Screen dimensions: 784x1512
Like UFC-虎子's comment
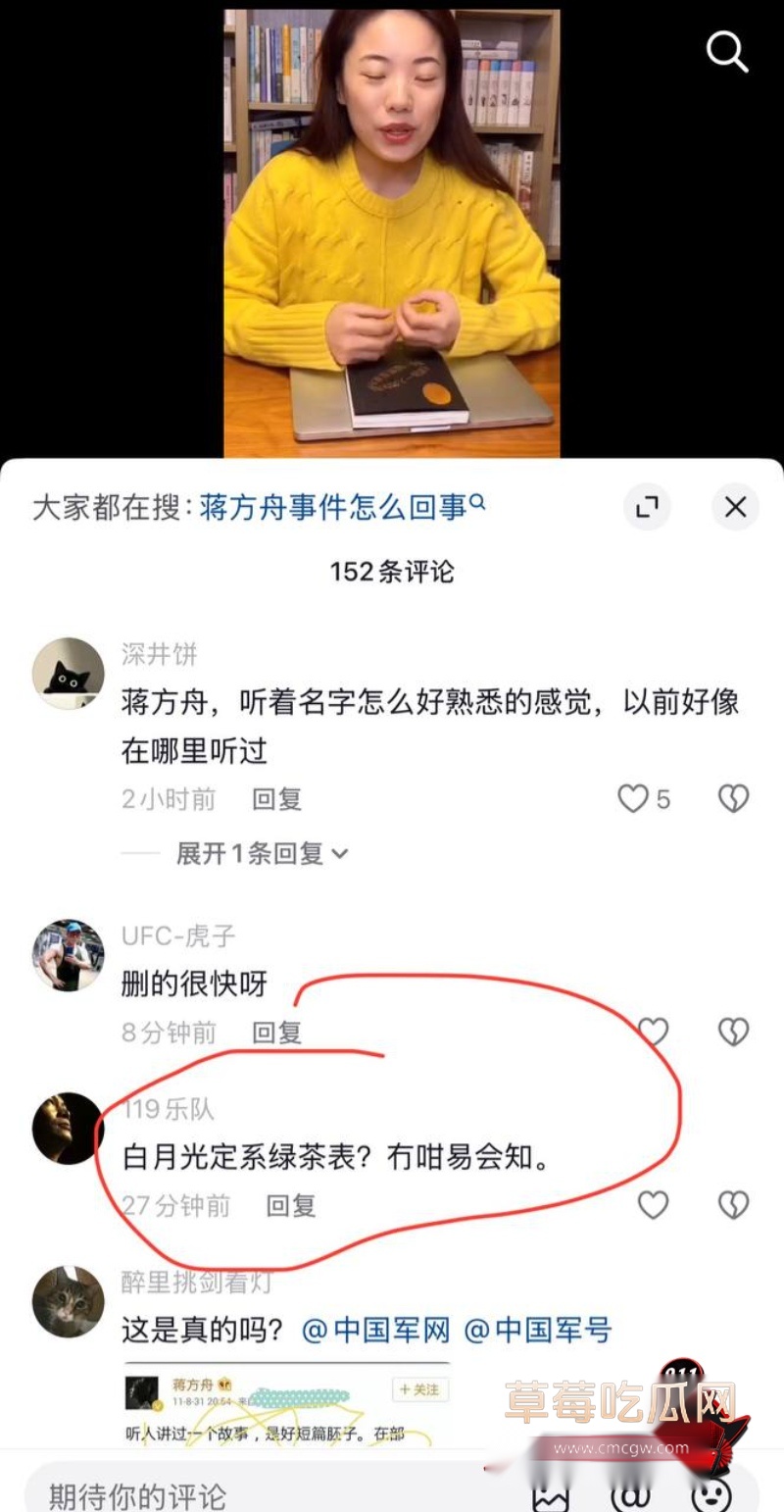click(x=653, y=1032)
